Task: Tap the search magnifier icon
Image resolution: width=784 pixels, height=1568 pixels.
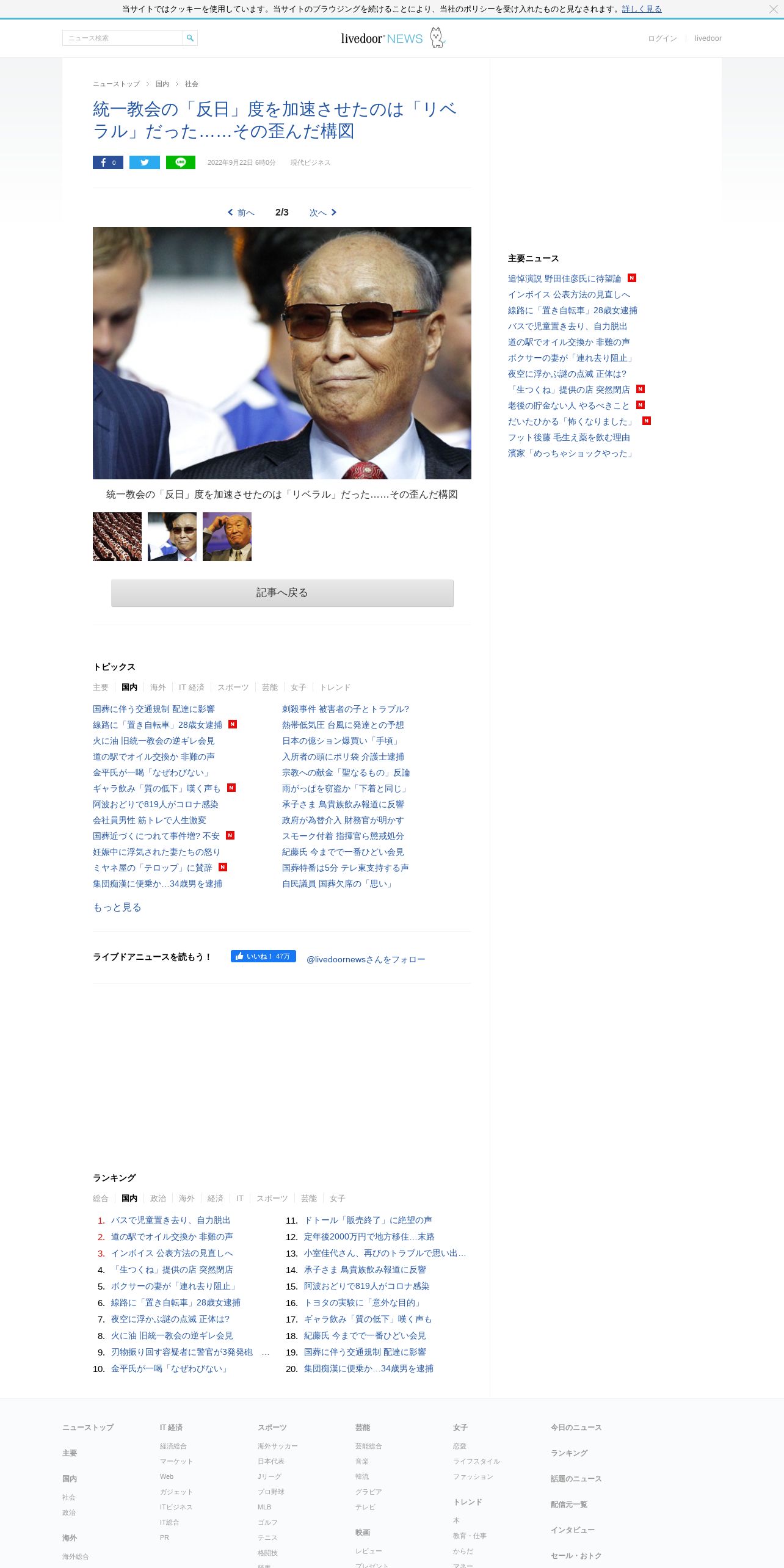Action: coord(190,38)
